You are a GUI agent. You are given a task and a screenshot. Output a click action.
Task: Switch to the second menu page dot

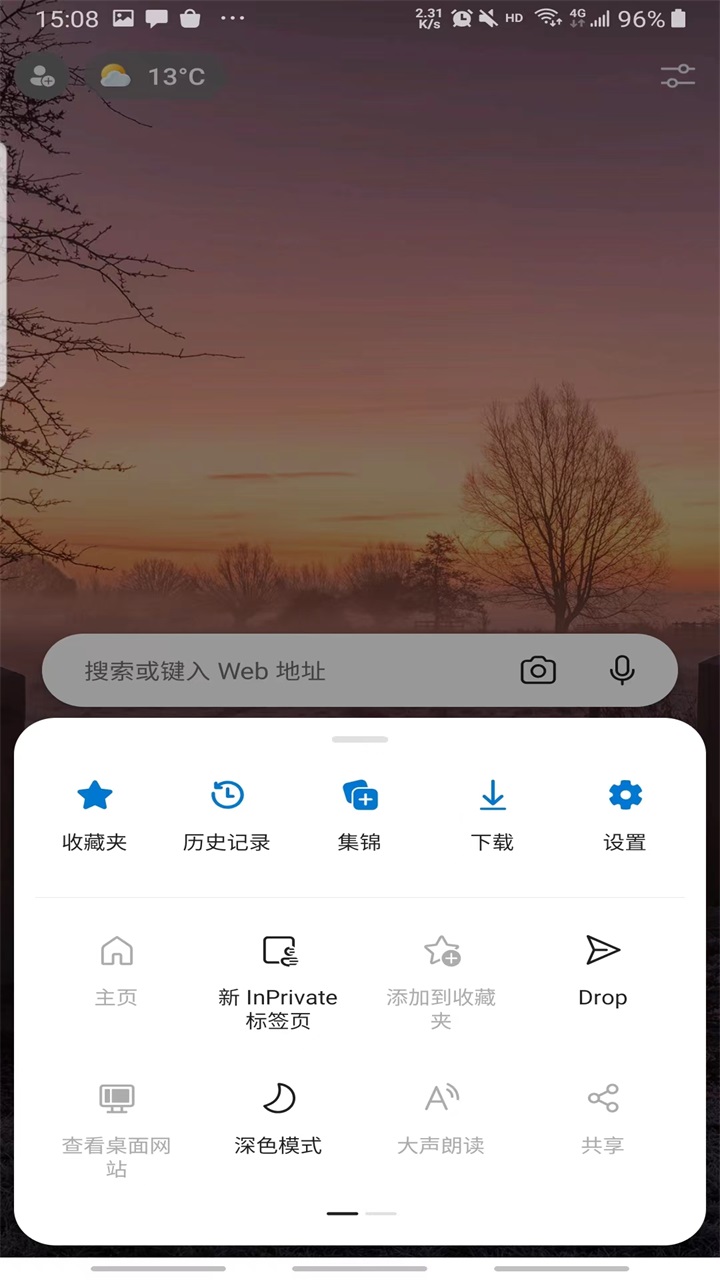(380, 1213)
